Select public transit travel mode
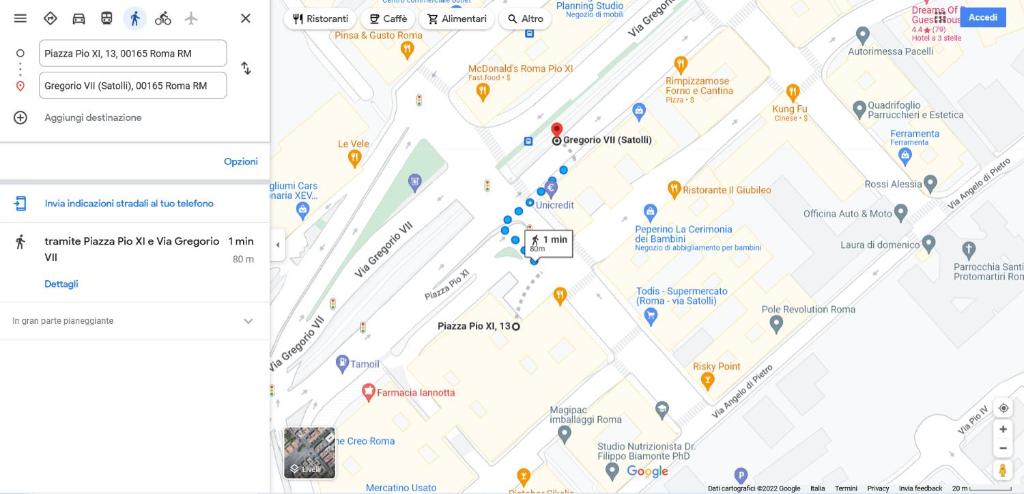 click(x=106, y=18)
